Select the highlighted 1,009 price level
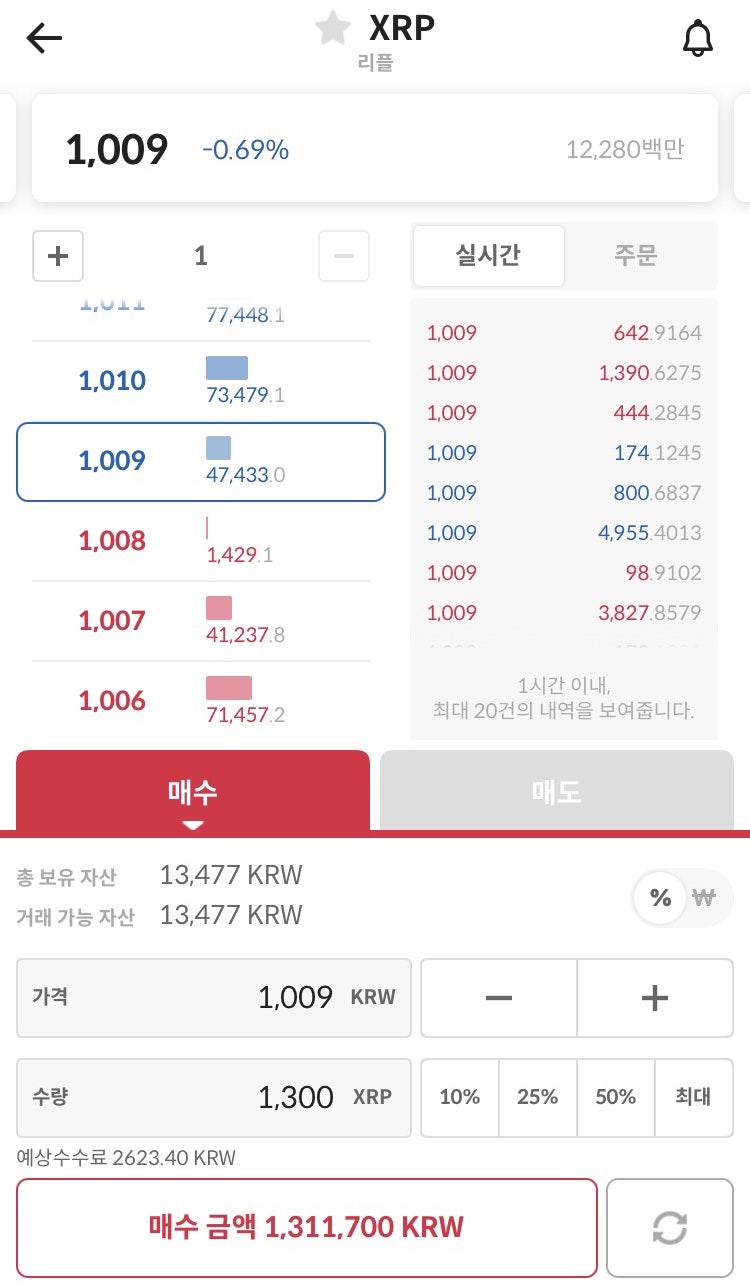Screen dimensions: 750x1285 pyautogui.click(x=200, y=462)
